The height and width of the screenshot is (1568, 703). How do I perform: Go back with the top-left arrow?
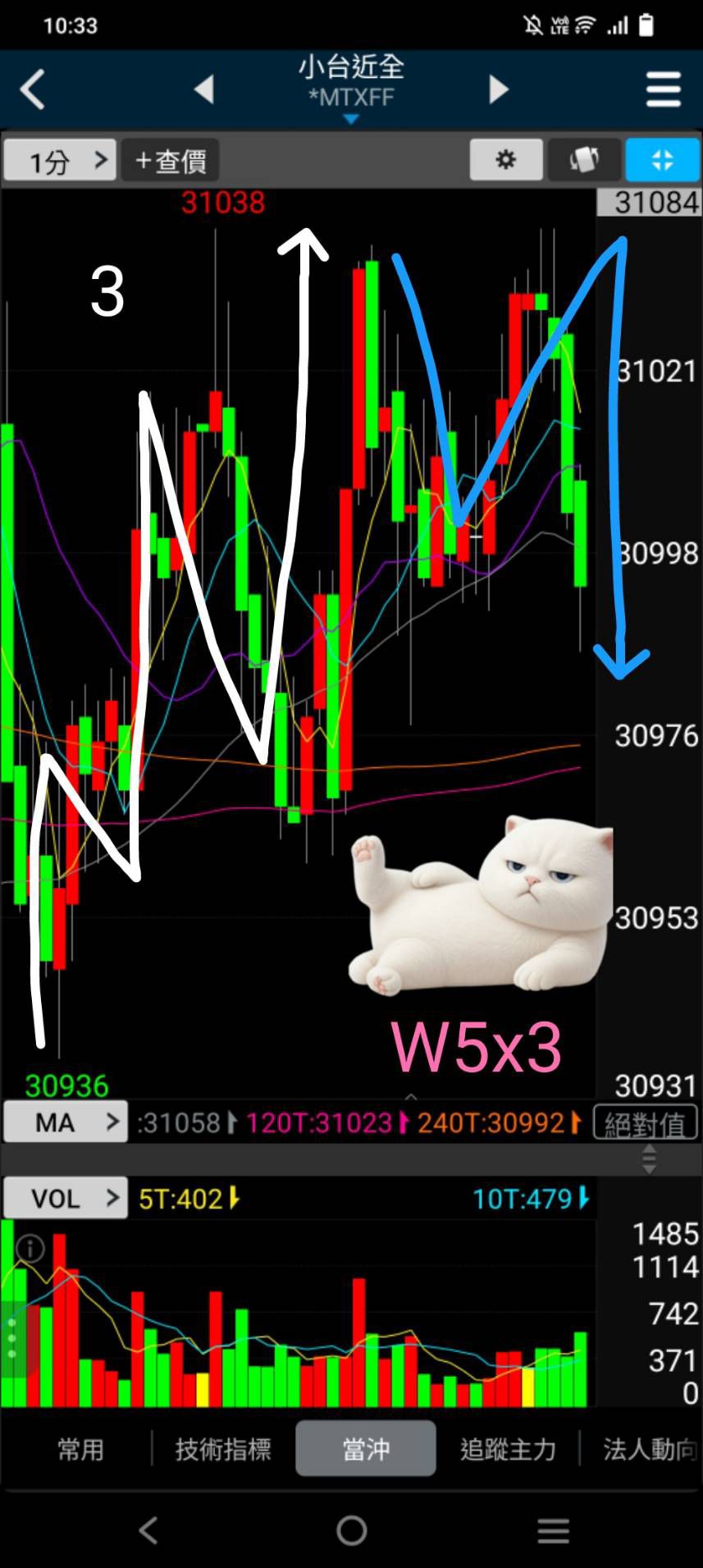pyautogui.click(x=33, y=89)
